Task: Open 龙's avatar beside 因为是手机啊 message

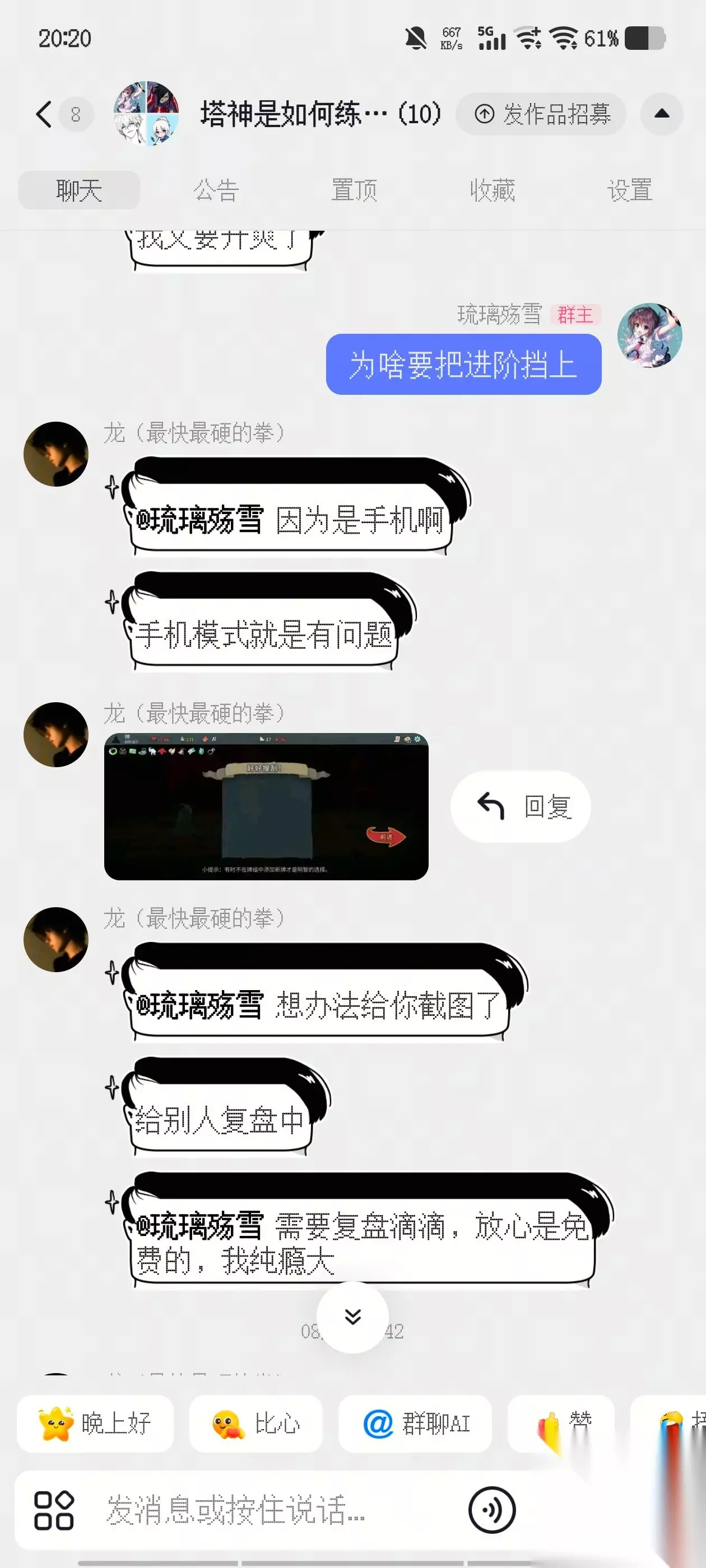Action: (x=56, y=454)
